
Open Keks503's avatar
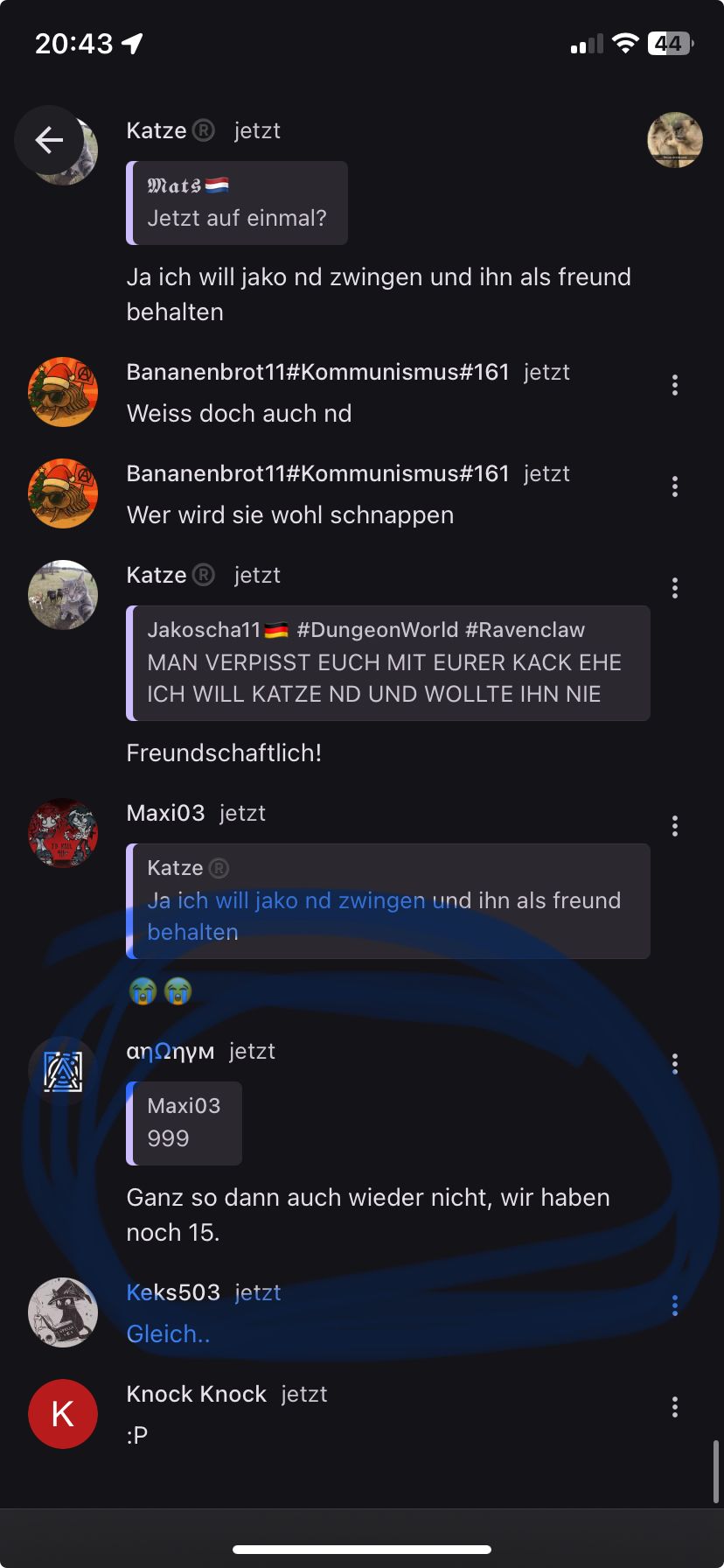[63, 1312]
